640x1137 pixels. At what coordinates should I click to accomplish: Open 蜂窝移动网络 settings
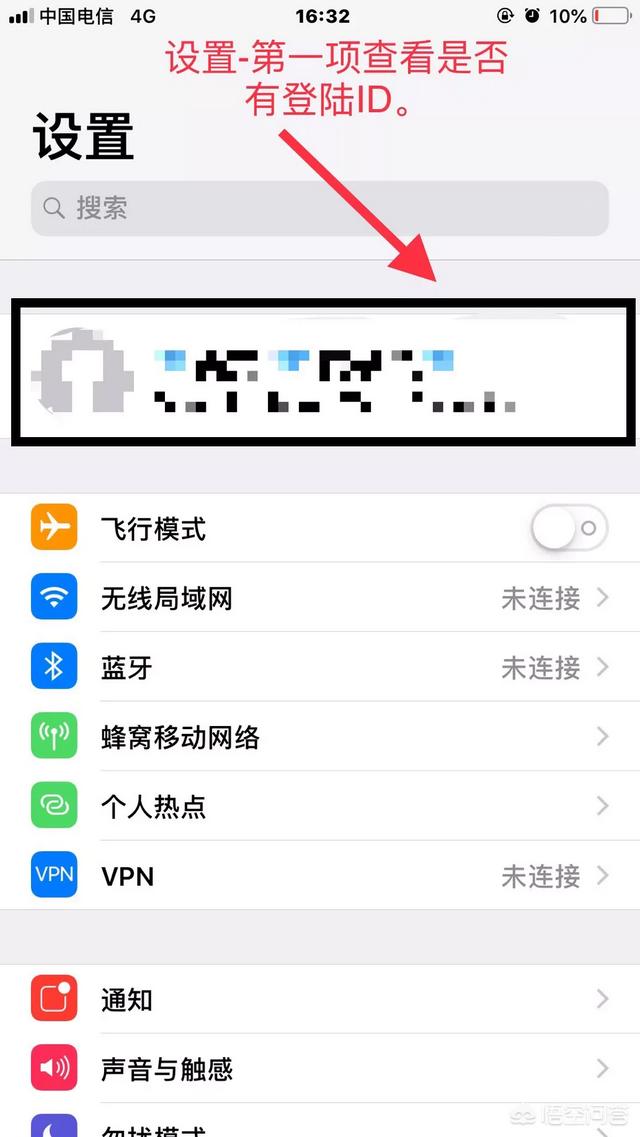tap(320, 737)
